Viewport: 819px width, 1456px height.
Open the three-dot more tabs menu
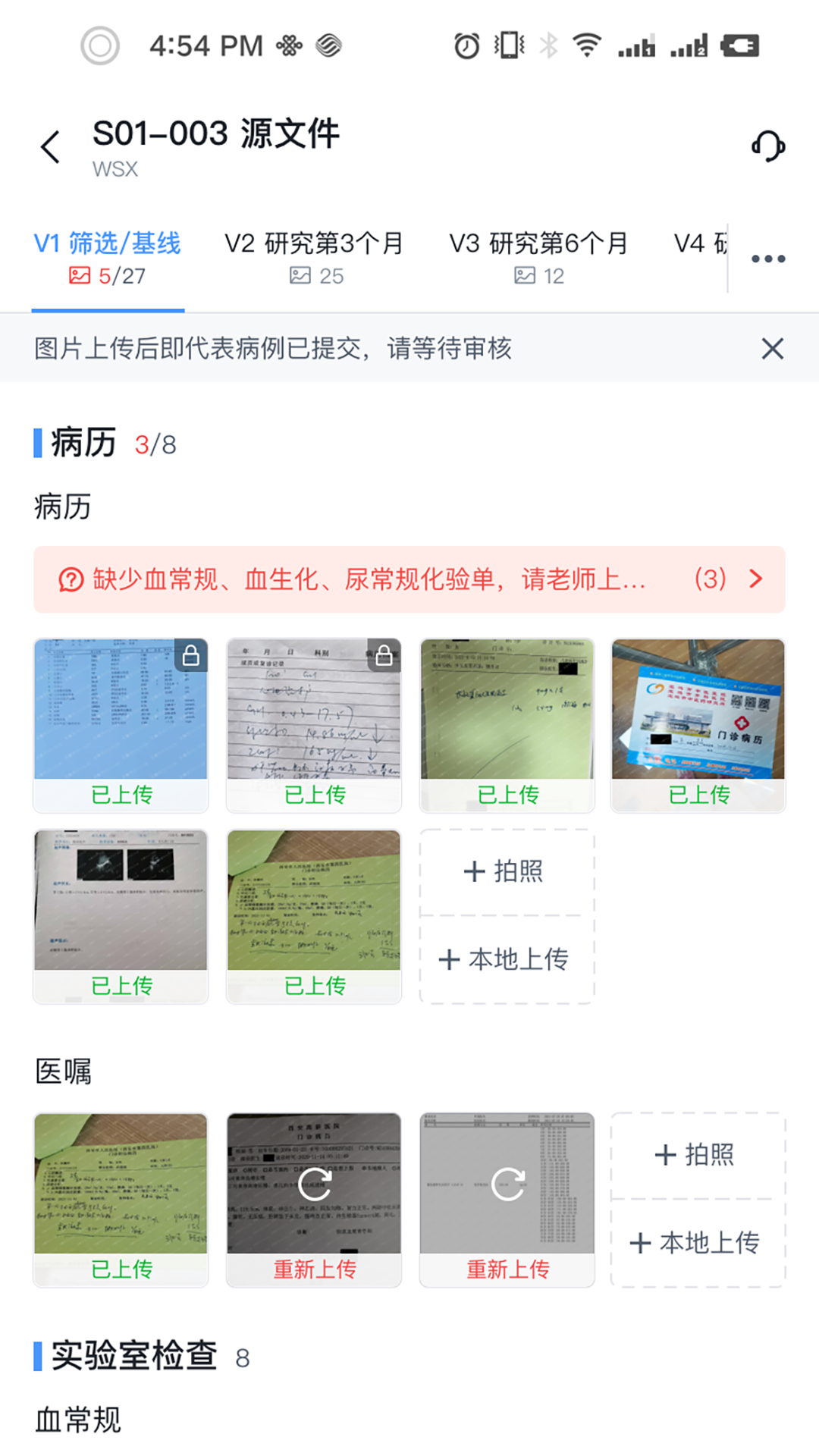point(767,259)
